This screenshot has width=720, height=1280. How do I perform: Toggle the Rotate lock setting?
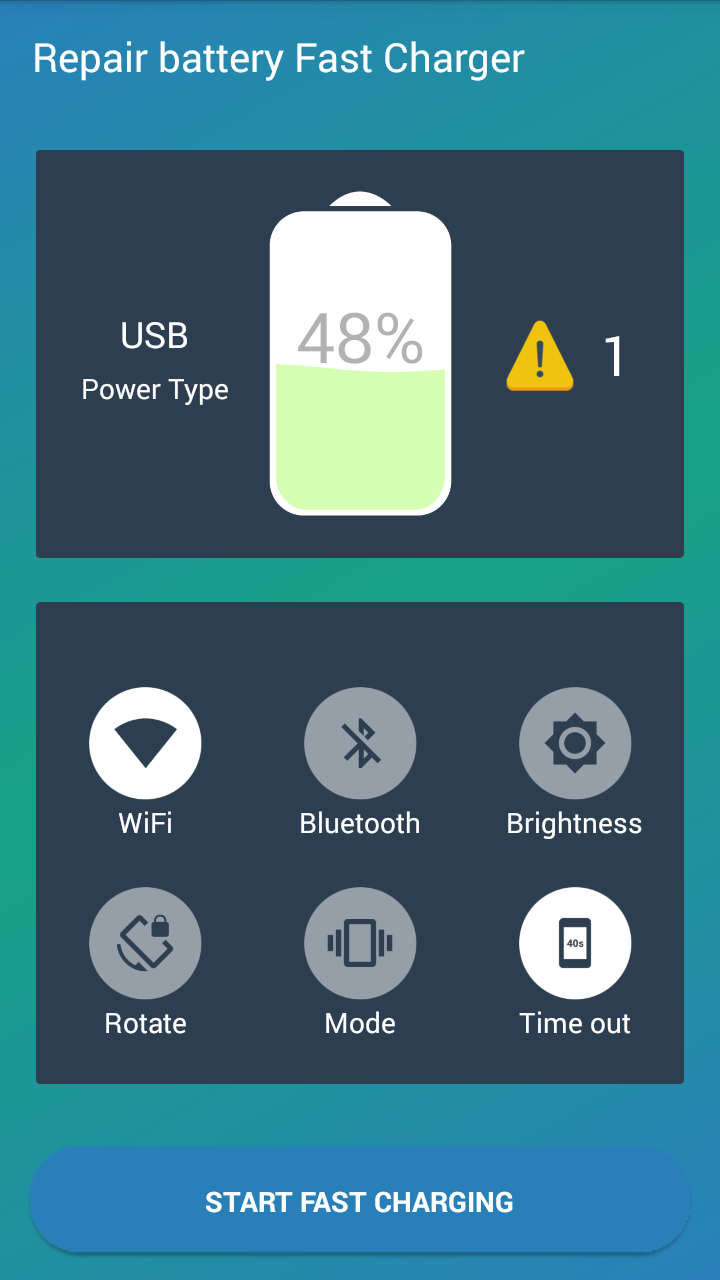[x=145, y=943]
